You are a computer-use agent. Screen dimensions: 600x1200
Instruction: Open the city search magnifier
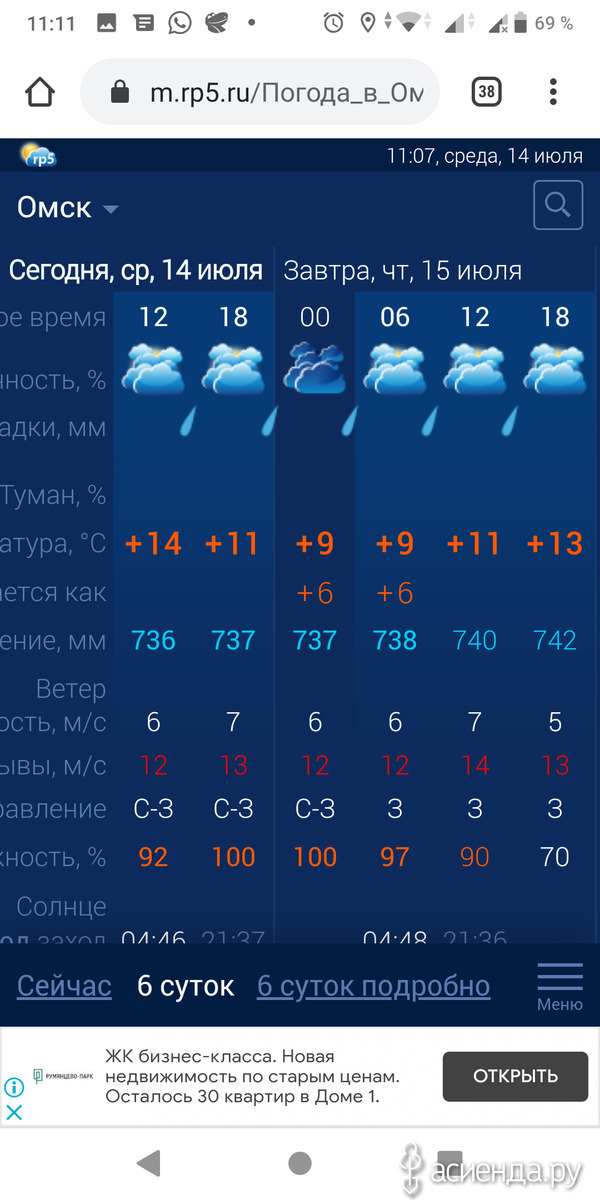(558, 207)
